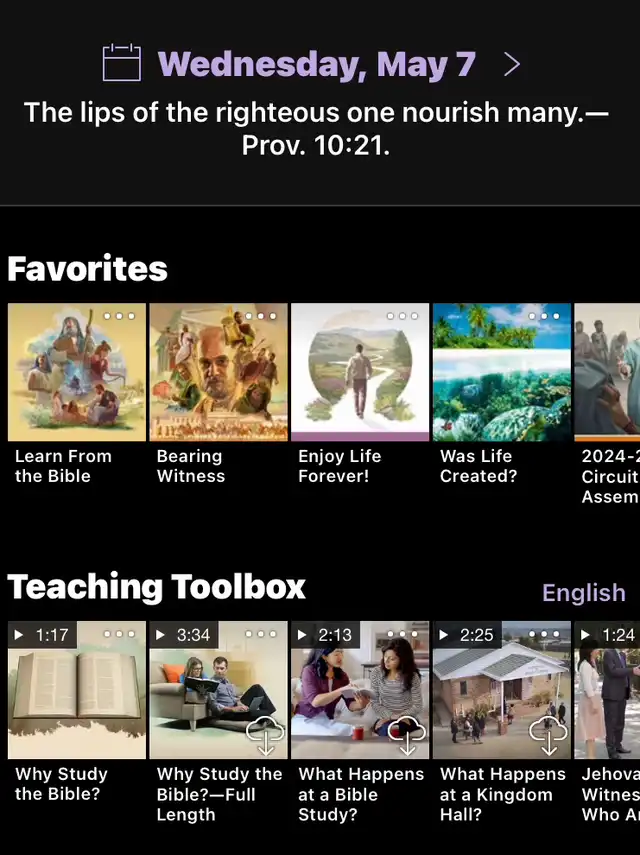Open the daily text calendar

[x=122, y=63]
